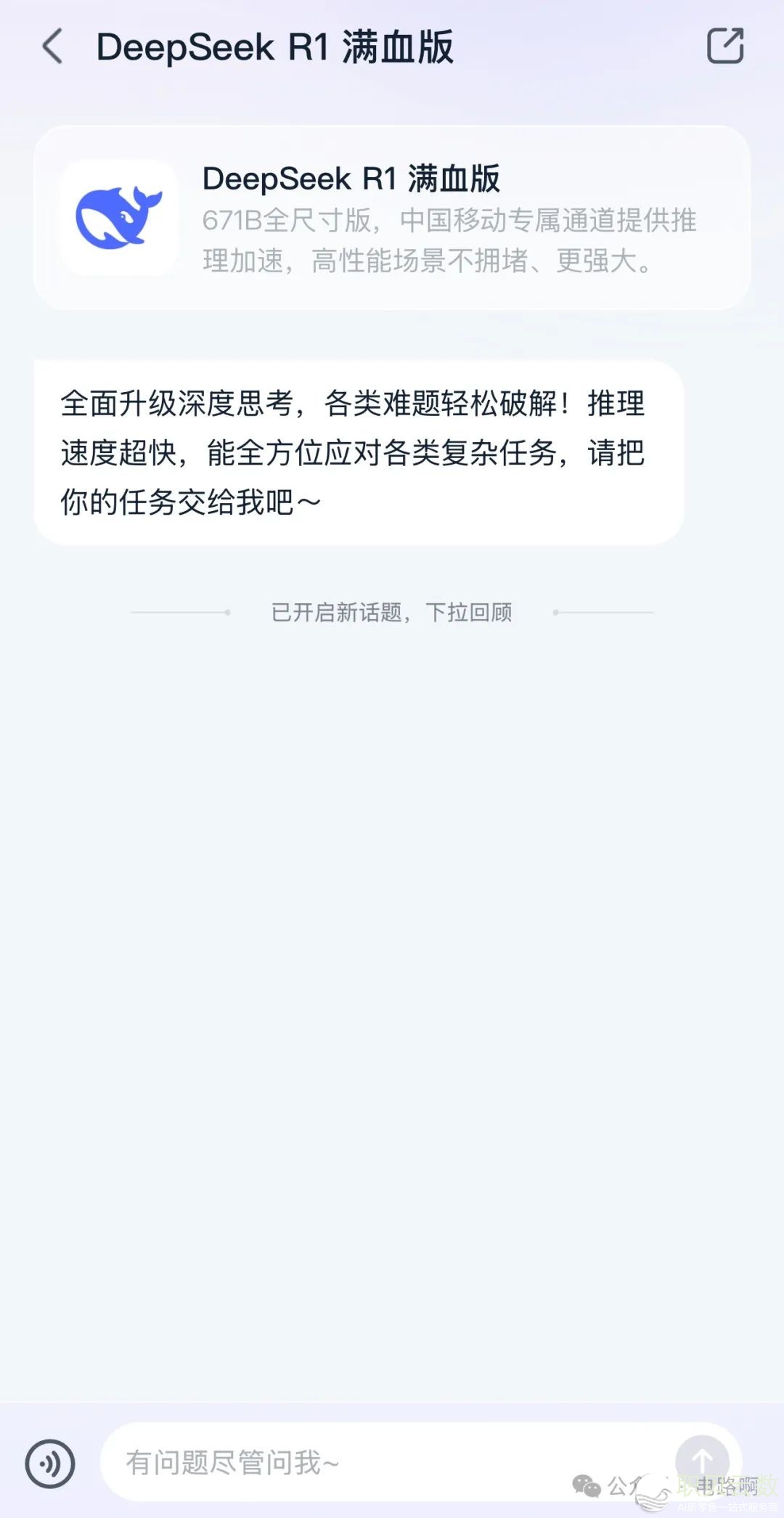Open the DeepSeek R1 满血版 info card
Image resolution: width=784 pixels, height=1518 pixels.
pos(392,218)
